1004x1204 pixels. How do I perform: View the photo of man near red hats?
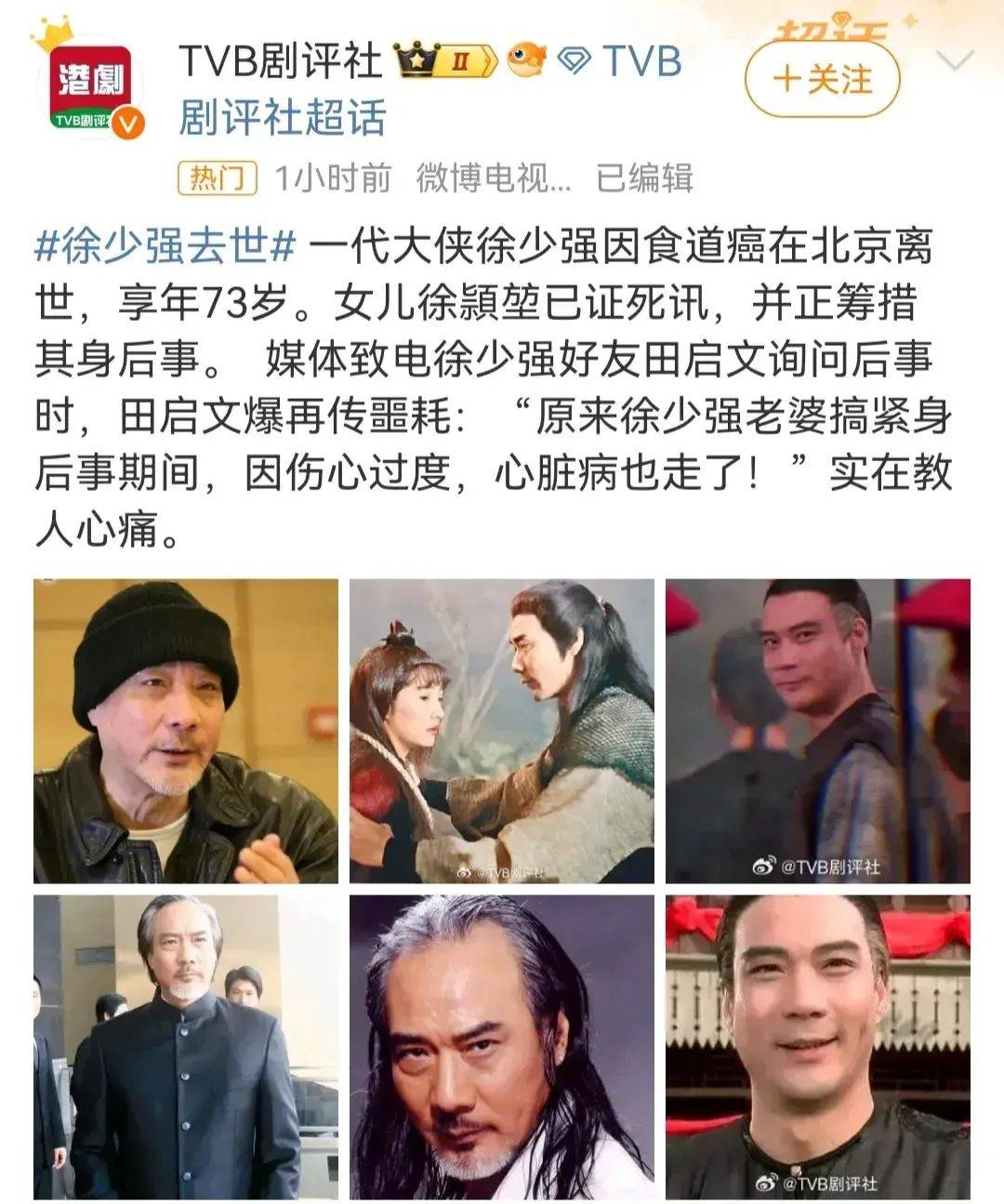[x=817, y=731]
